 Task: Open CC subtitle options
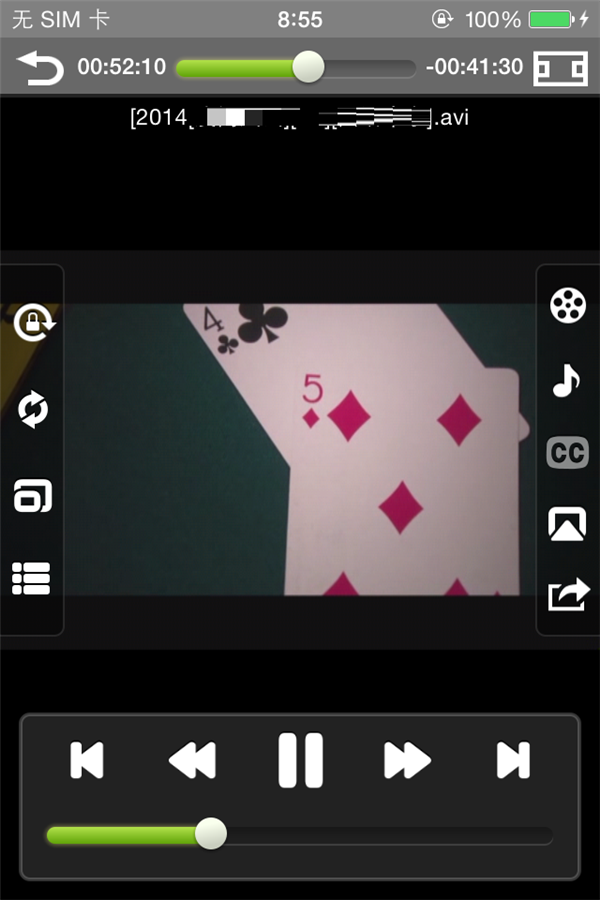coord(567,453)
